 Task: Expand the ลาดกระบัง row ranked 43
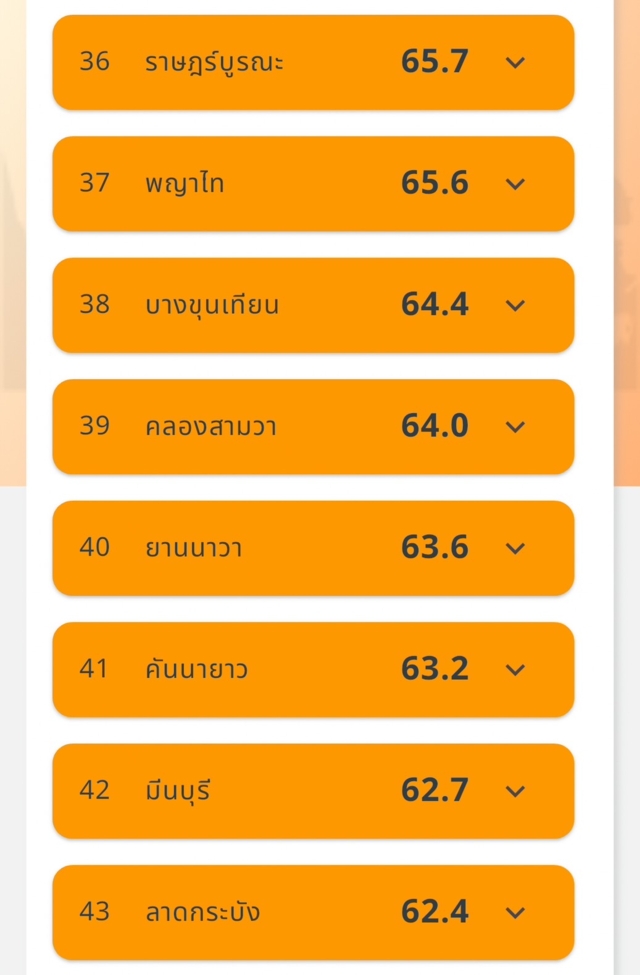515,913
